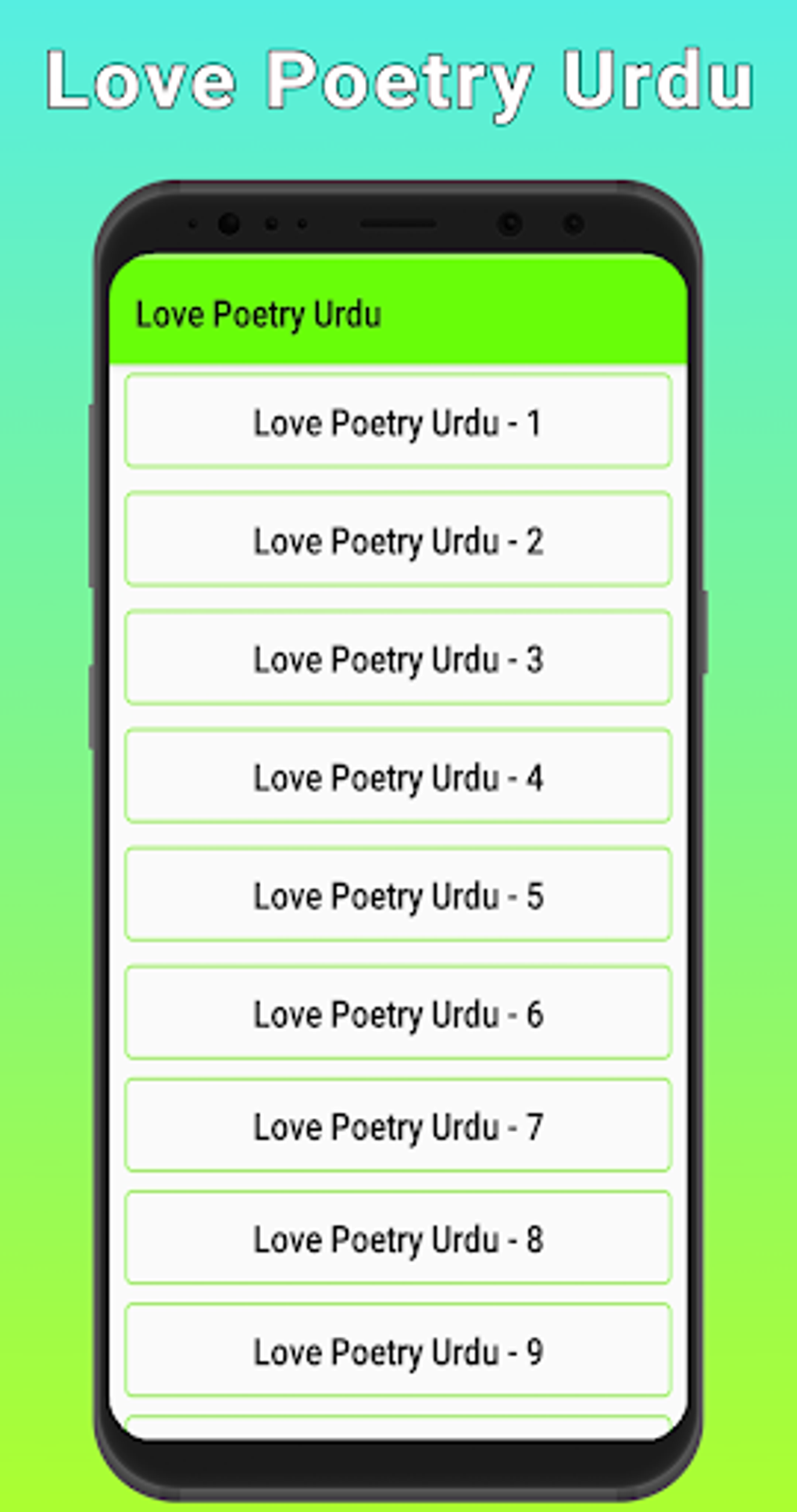Select the second entry in the poetry list
Screen dimensions: 797x1512
click(x=397, y=541)
